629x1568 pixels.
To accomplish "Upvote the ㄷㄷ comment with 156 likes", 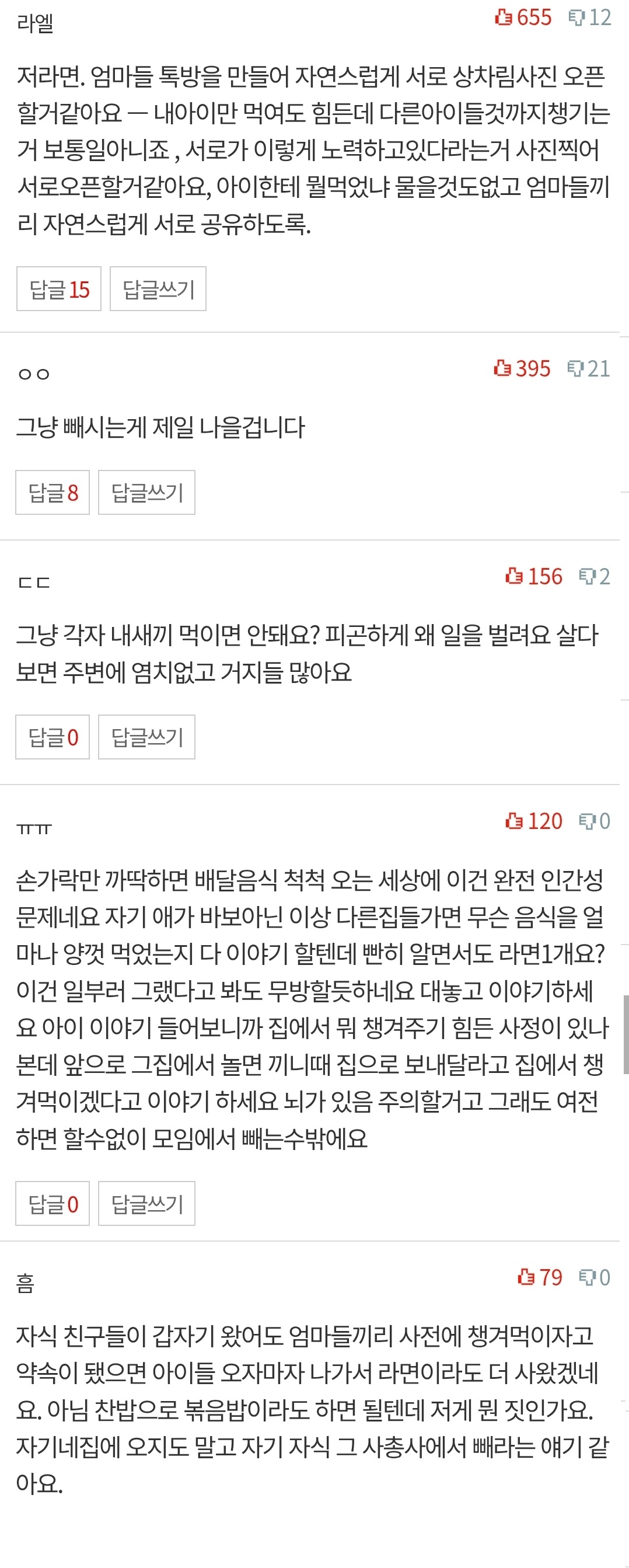I will [533, 576].
